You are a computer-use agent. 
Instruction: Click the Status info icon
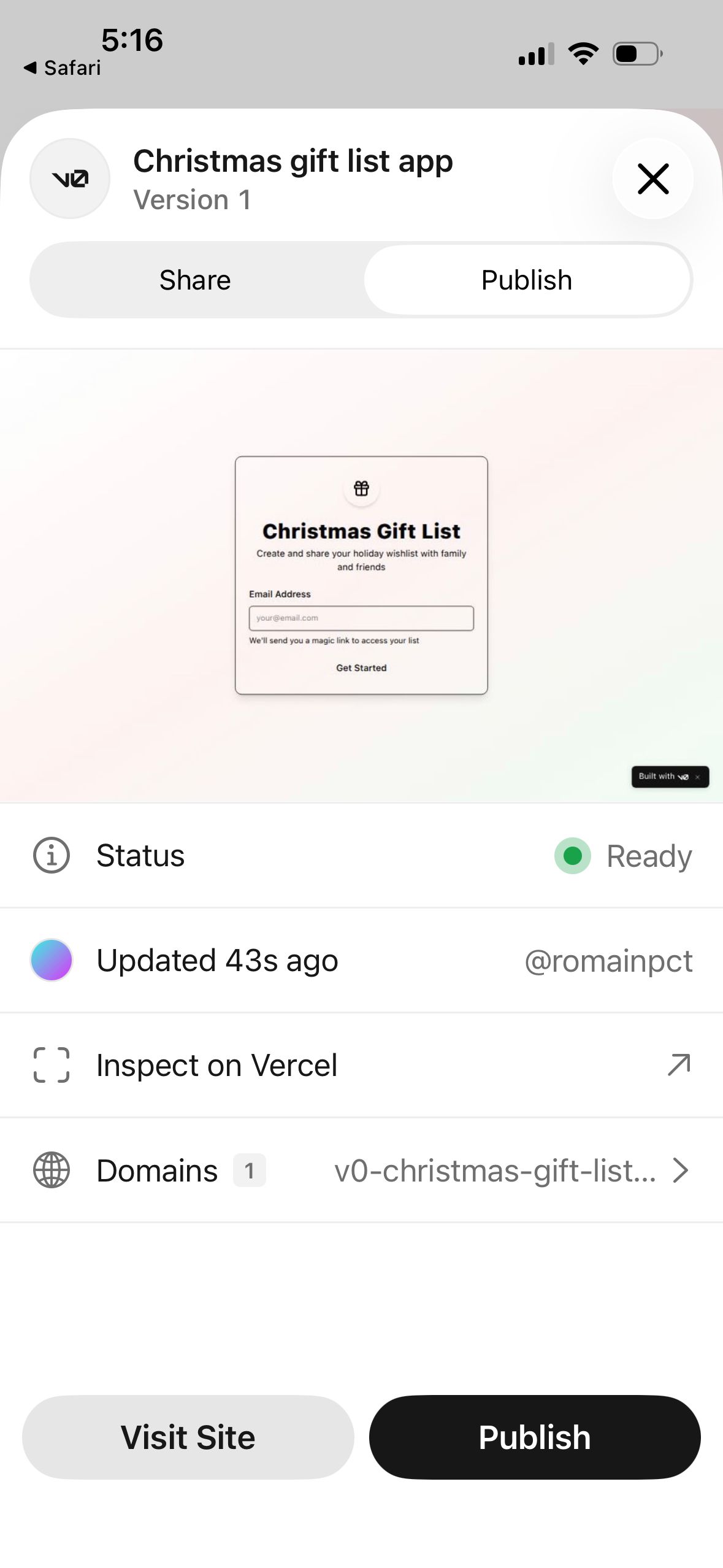pyautogui.click(x=51, y=855)
